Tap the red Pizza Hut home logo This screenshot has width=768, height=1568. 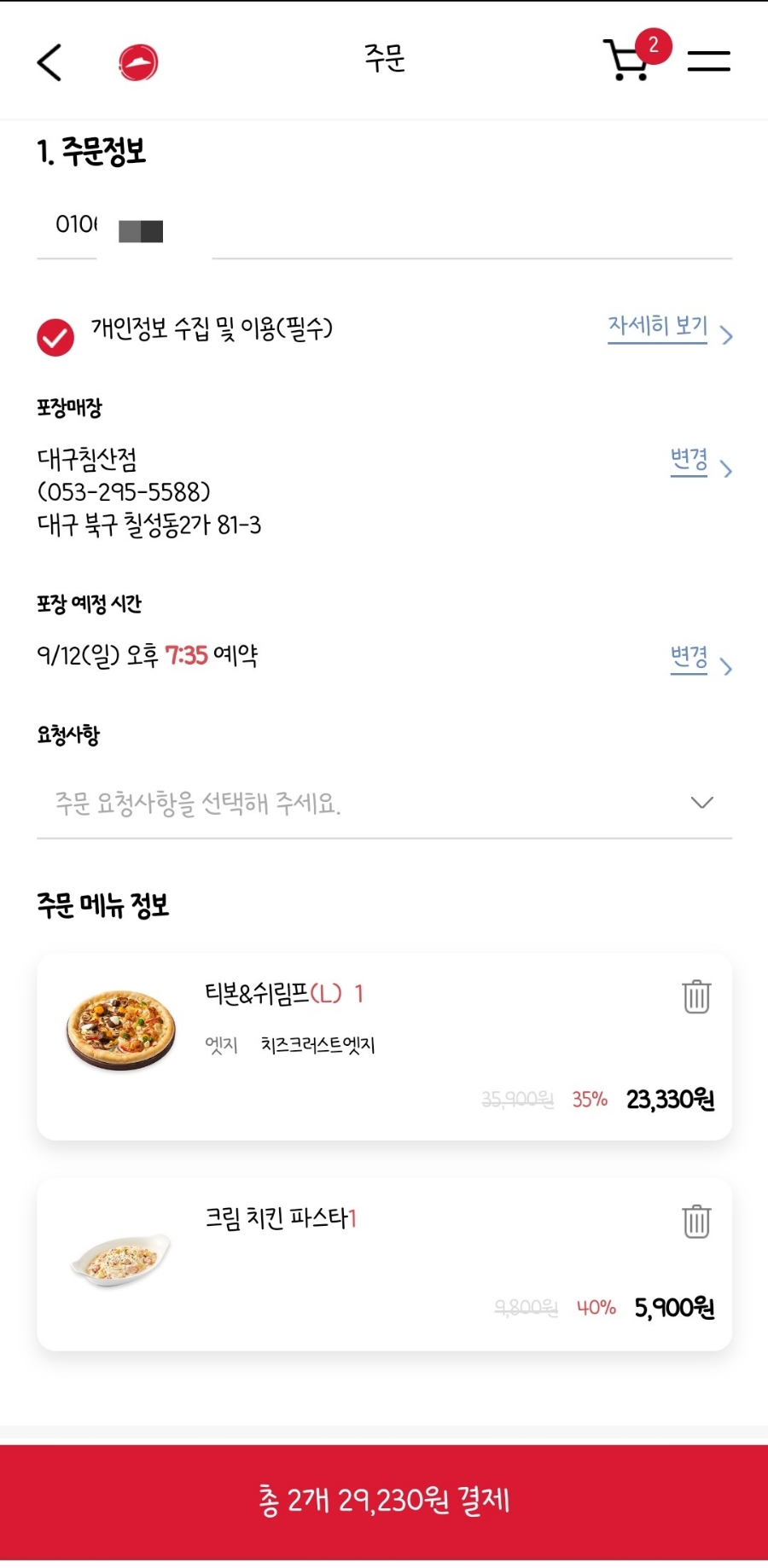click(x=138, y=62)
